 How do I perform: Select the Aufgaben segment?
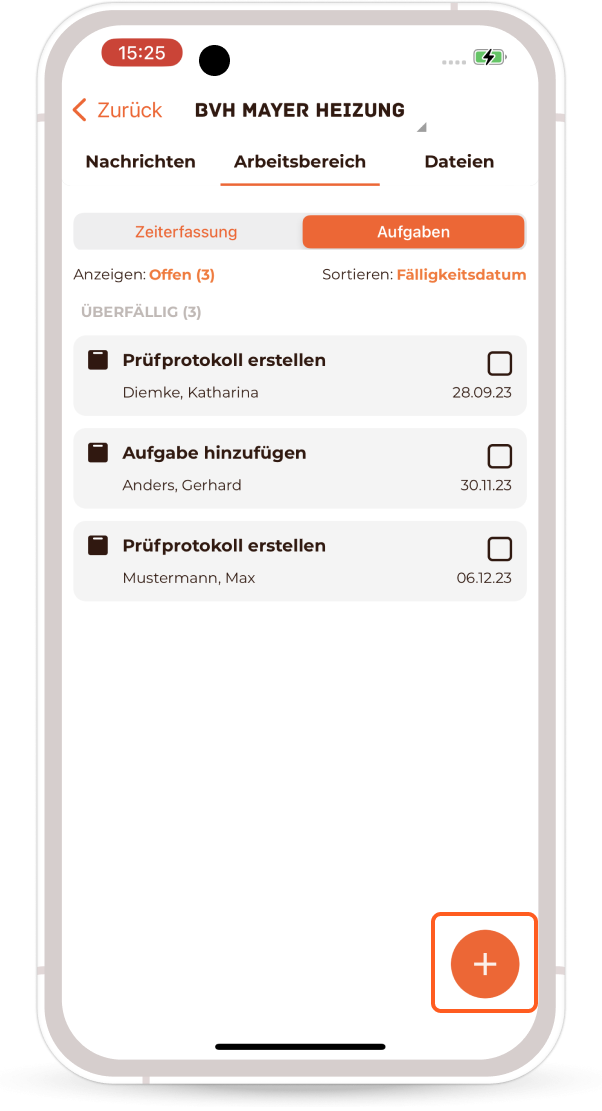point(413,232)
